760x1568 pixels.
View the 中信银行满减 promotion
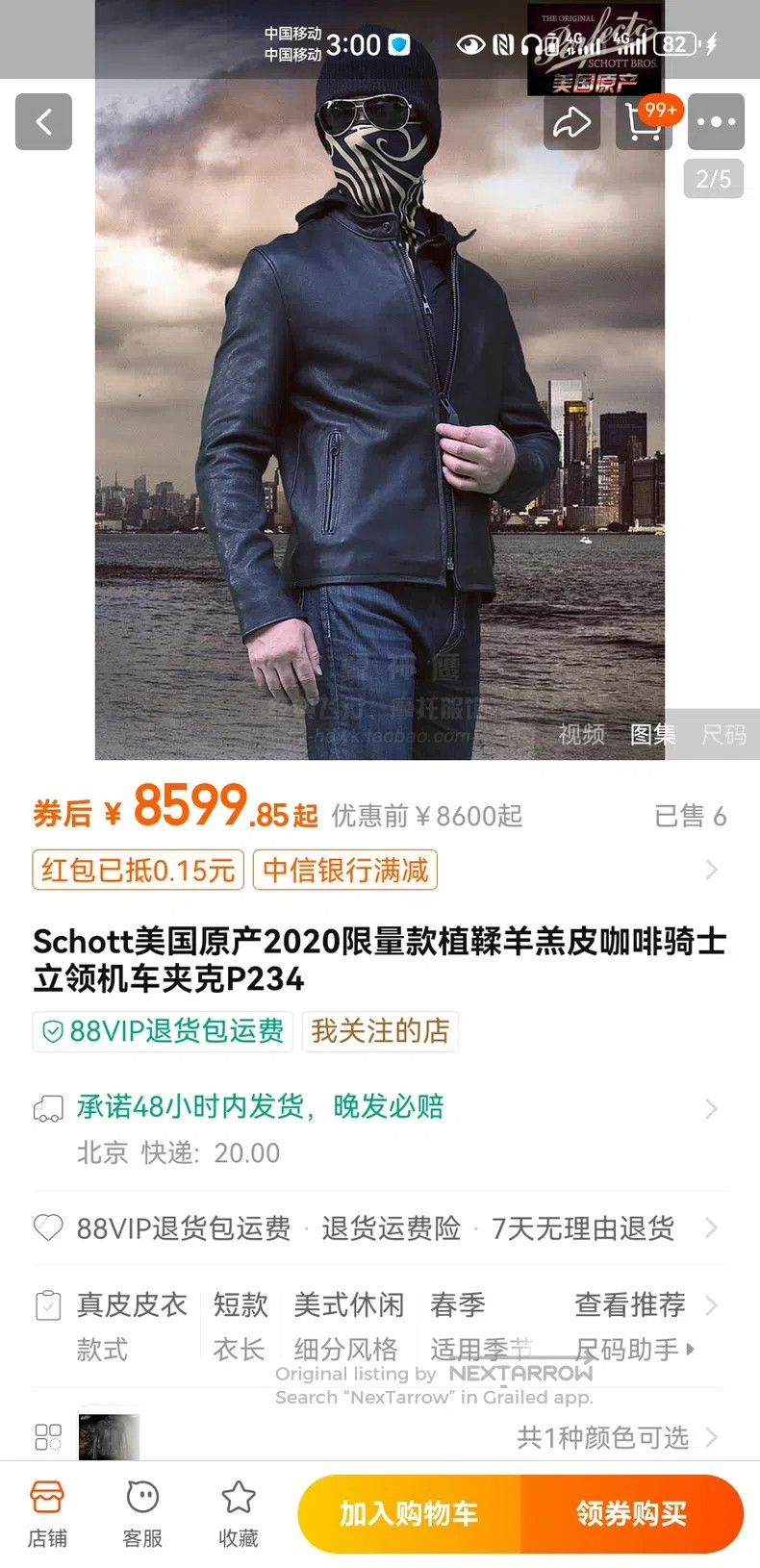point(345,871)
